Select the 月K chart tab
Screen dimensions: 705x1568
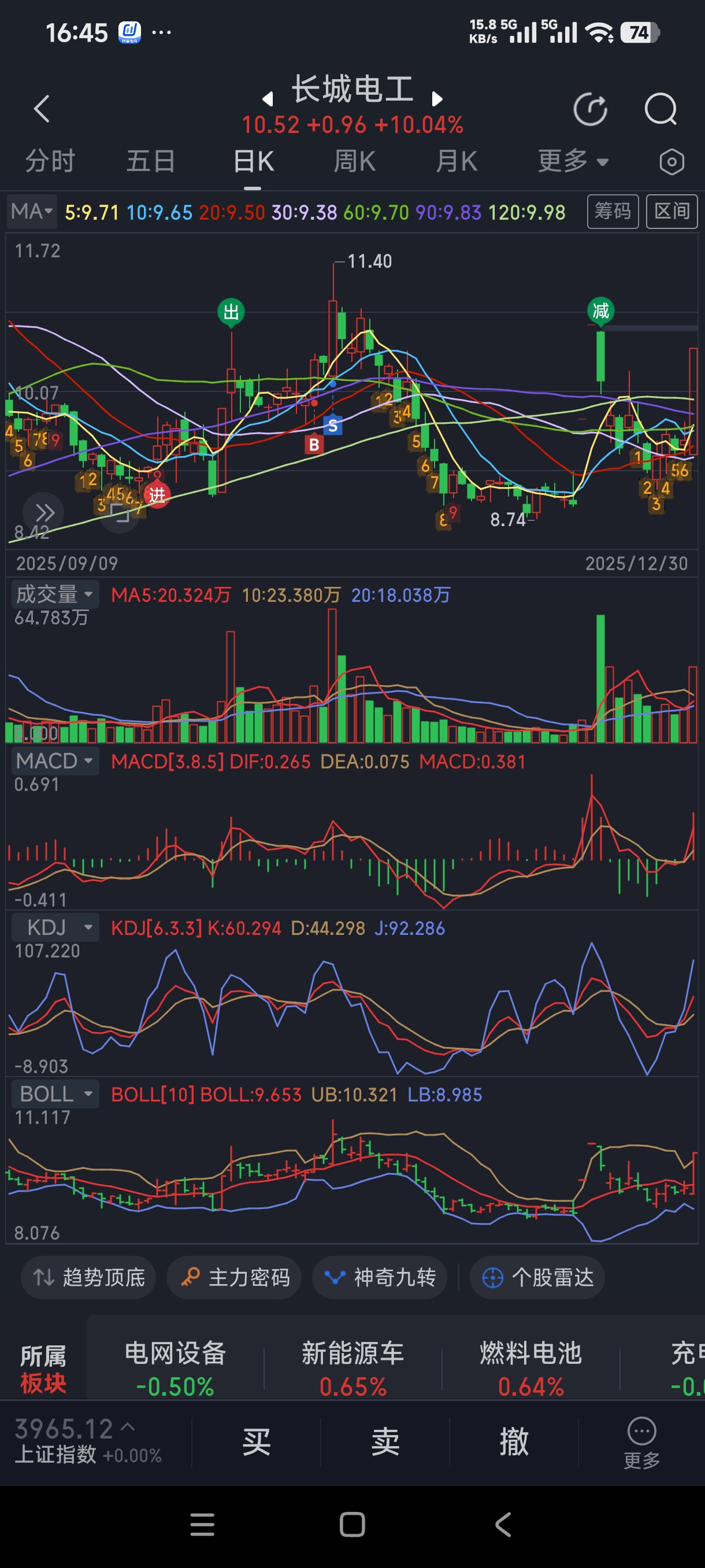456,161
